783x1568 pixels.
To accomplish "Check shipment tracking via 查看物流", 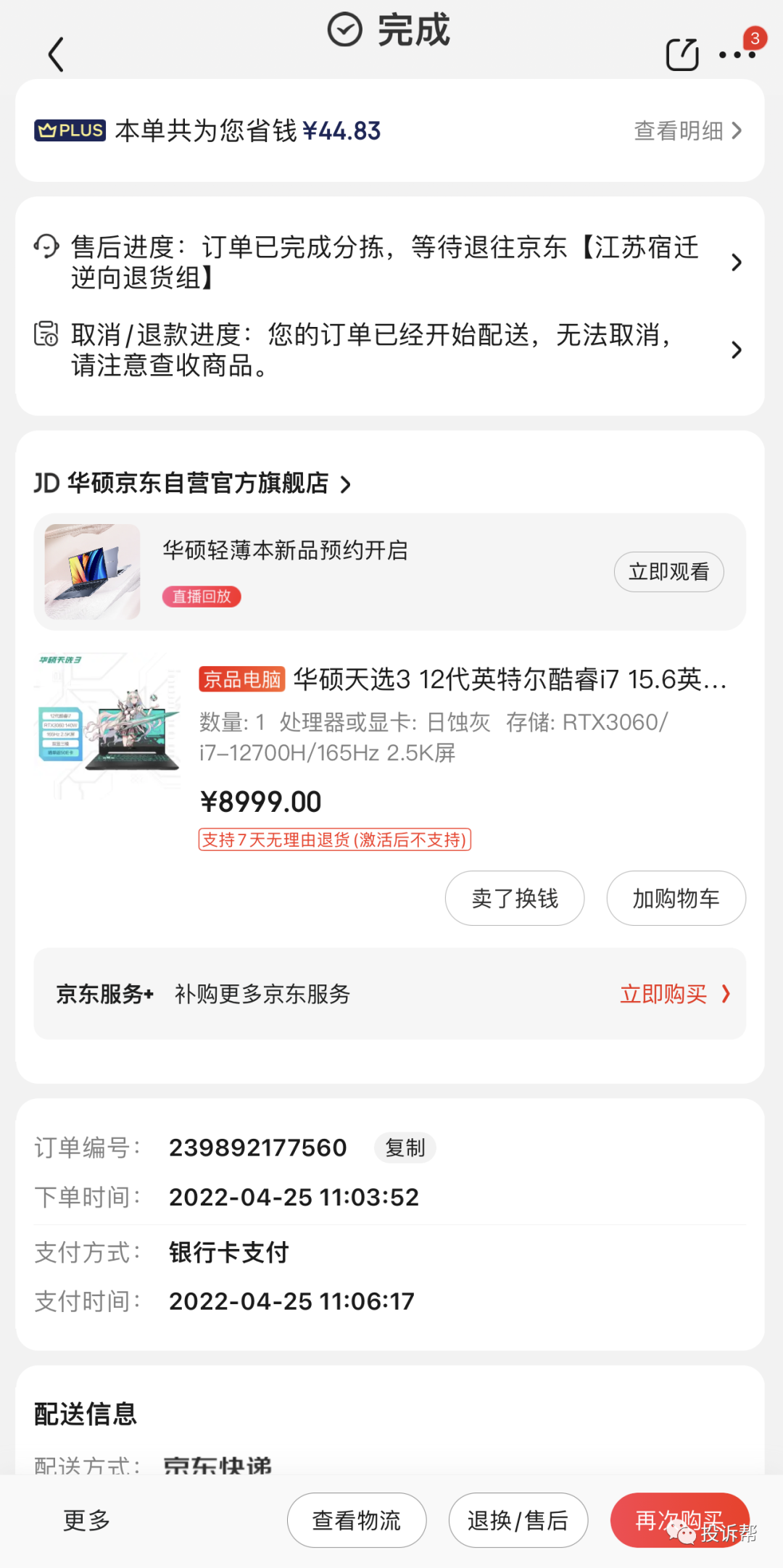I will (x=357, y=1520).
